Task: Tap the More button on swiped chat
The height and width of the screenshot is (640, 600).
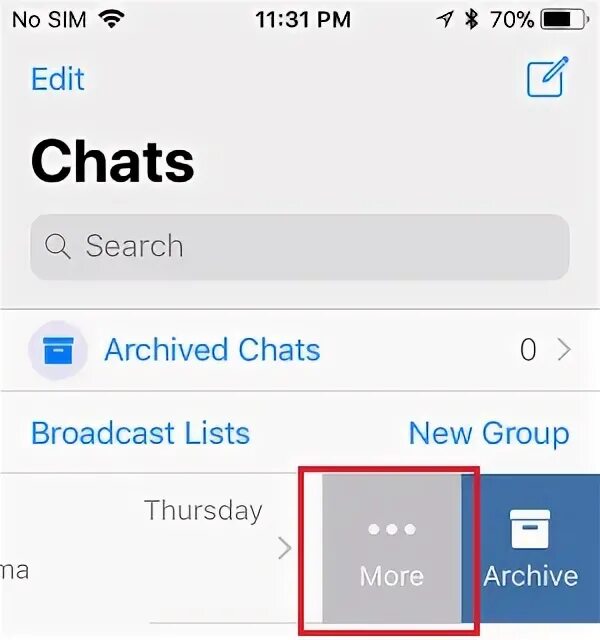Action: [x=392, y=552]
